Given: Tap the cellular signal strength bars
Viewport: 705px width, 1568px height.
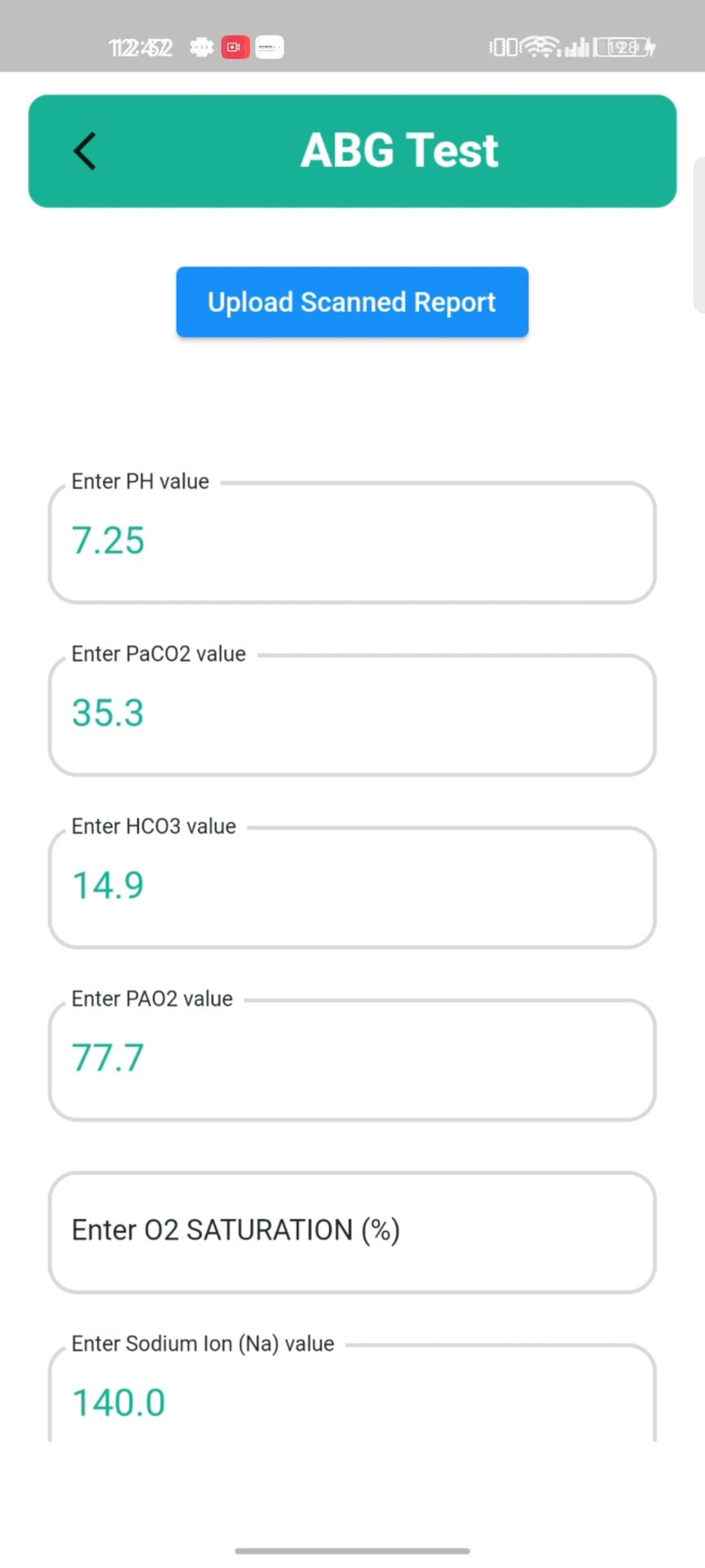Looking at the screenshot, I should click(574, 47).
